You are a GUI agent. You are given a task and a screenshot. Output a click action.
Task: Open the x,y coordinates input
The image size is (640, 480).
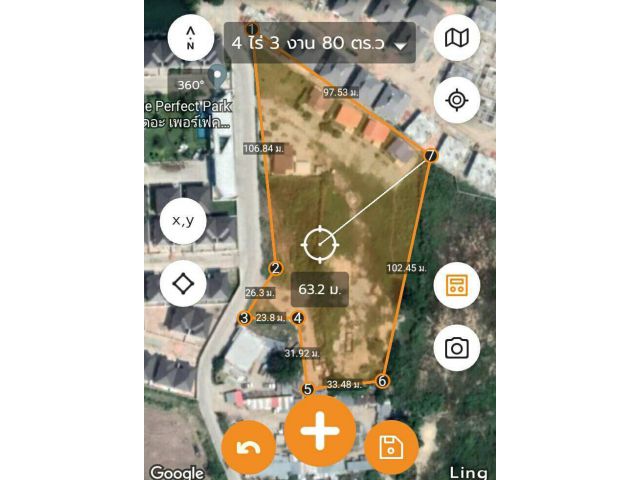(183, 221)
